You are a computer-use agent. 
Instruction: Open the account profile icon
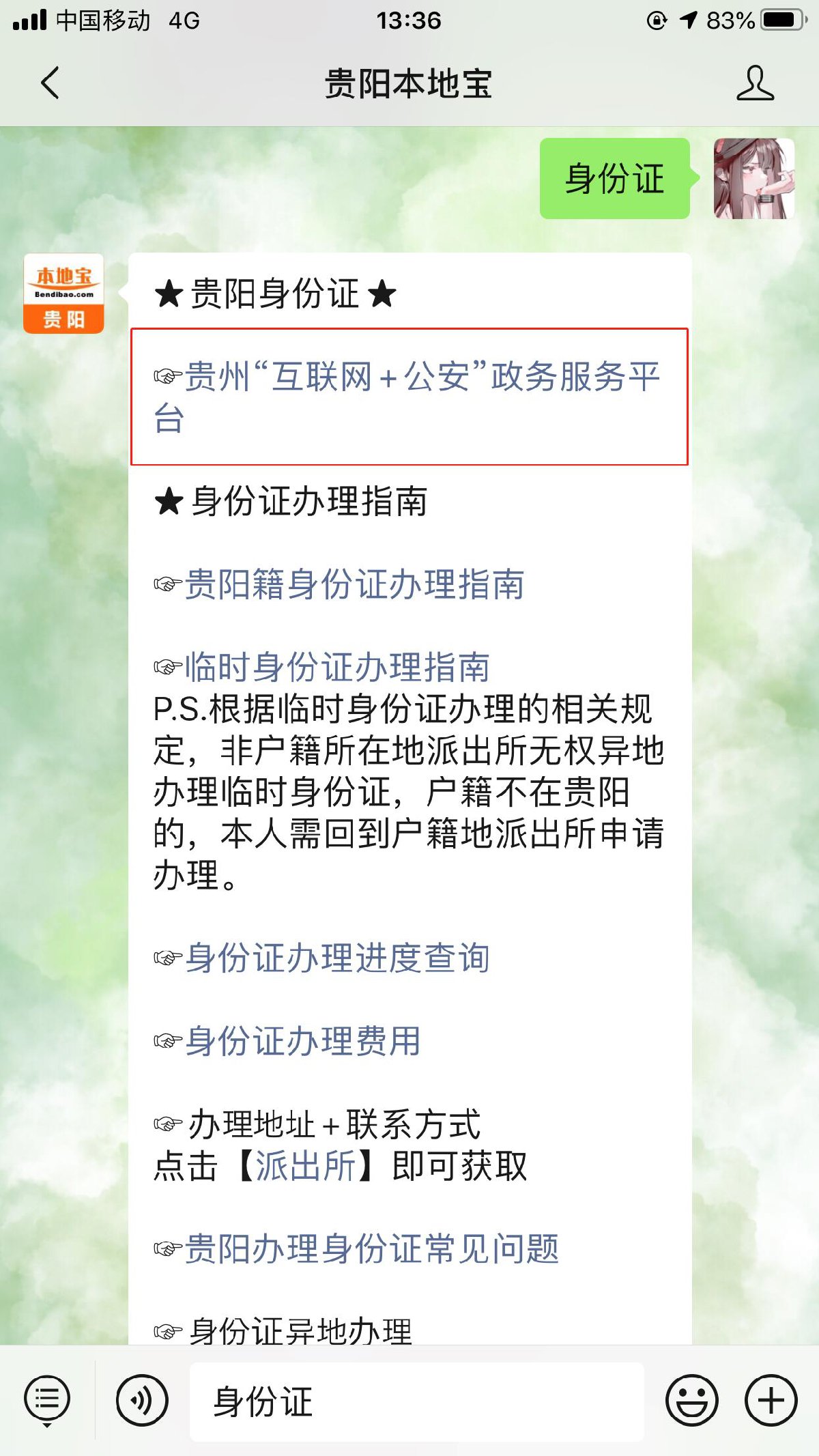coord(755,83)
